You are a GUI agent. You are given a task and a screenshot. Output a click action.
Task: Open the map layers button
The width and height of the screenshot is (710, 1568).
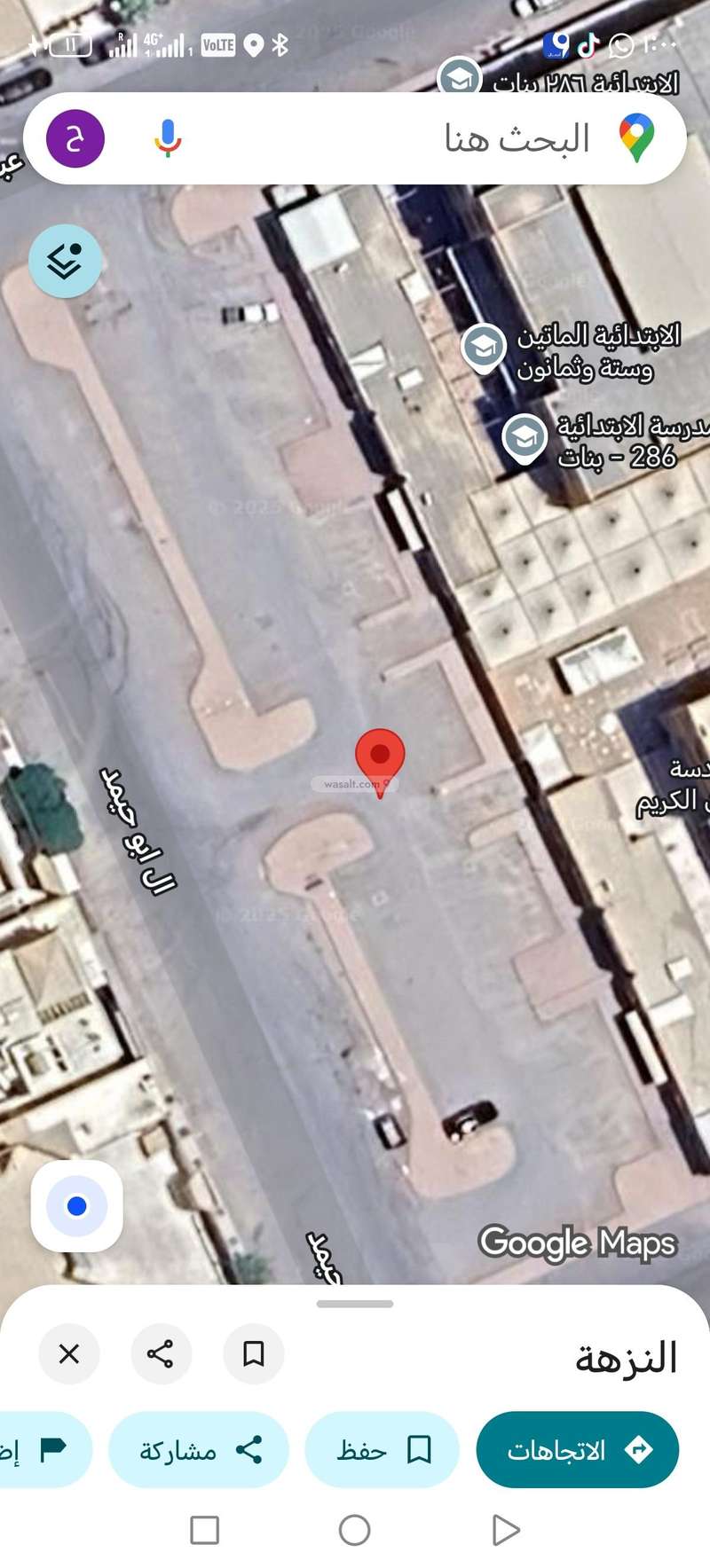click(65, 261)
